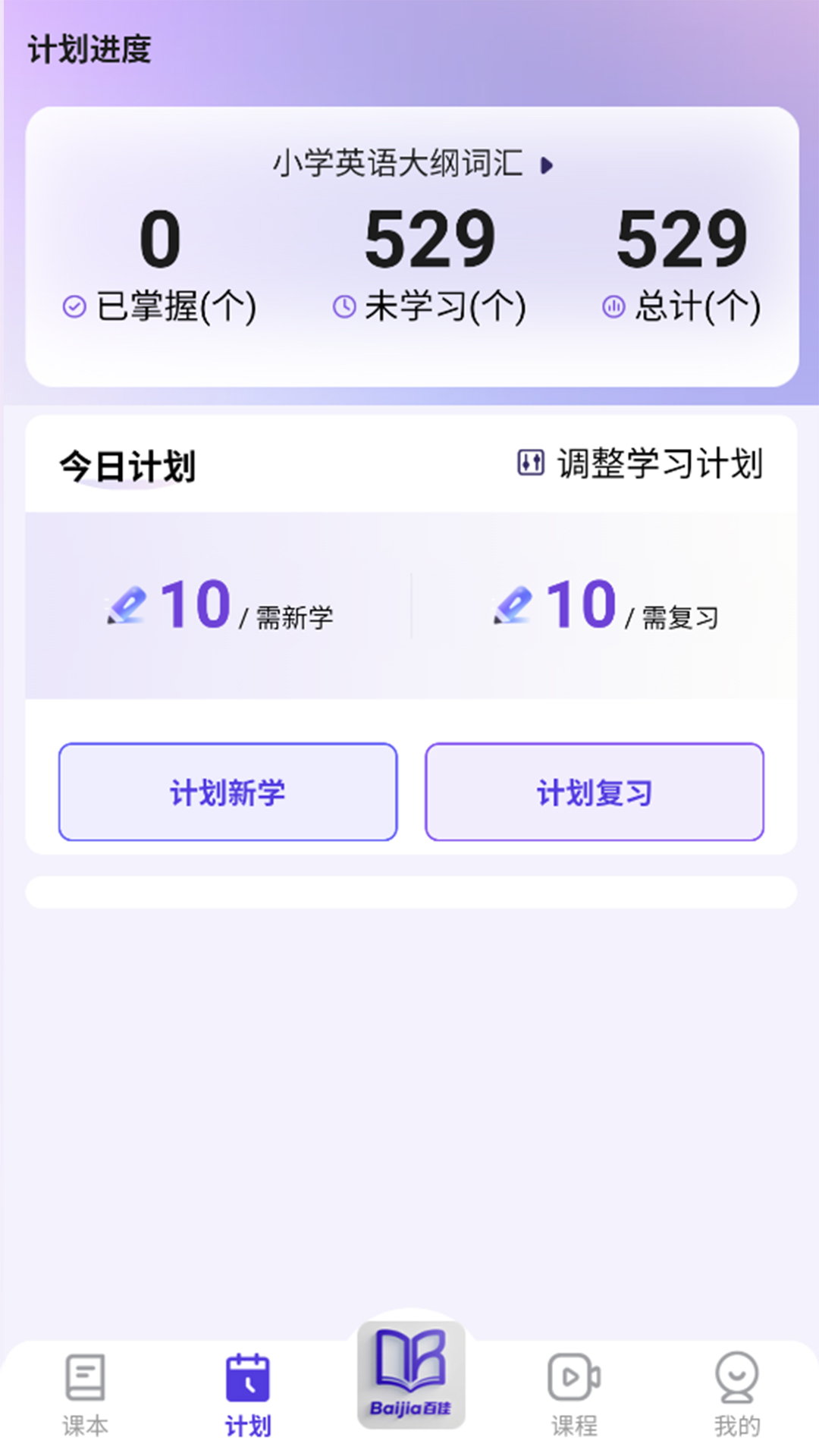Click the checkmark icon beside 已掌握
This screenshot has height=1456, width=819.
[74, 306]
